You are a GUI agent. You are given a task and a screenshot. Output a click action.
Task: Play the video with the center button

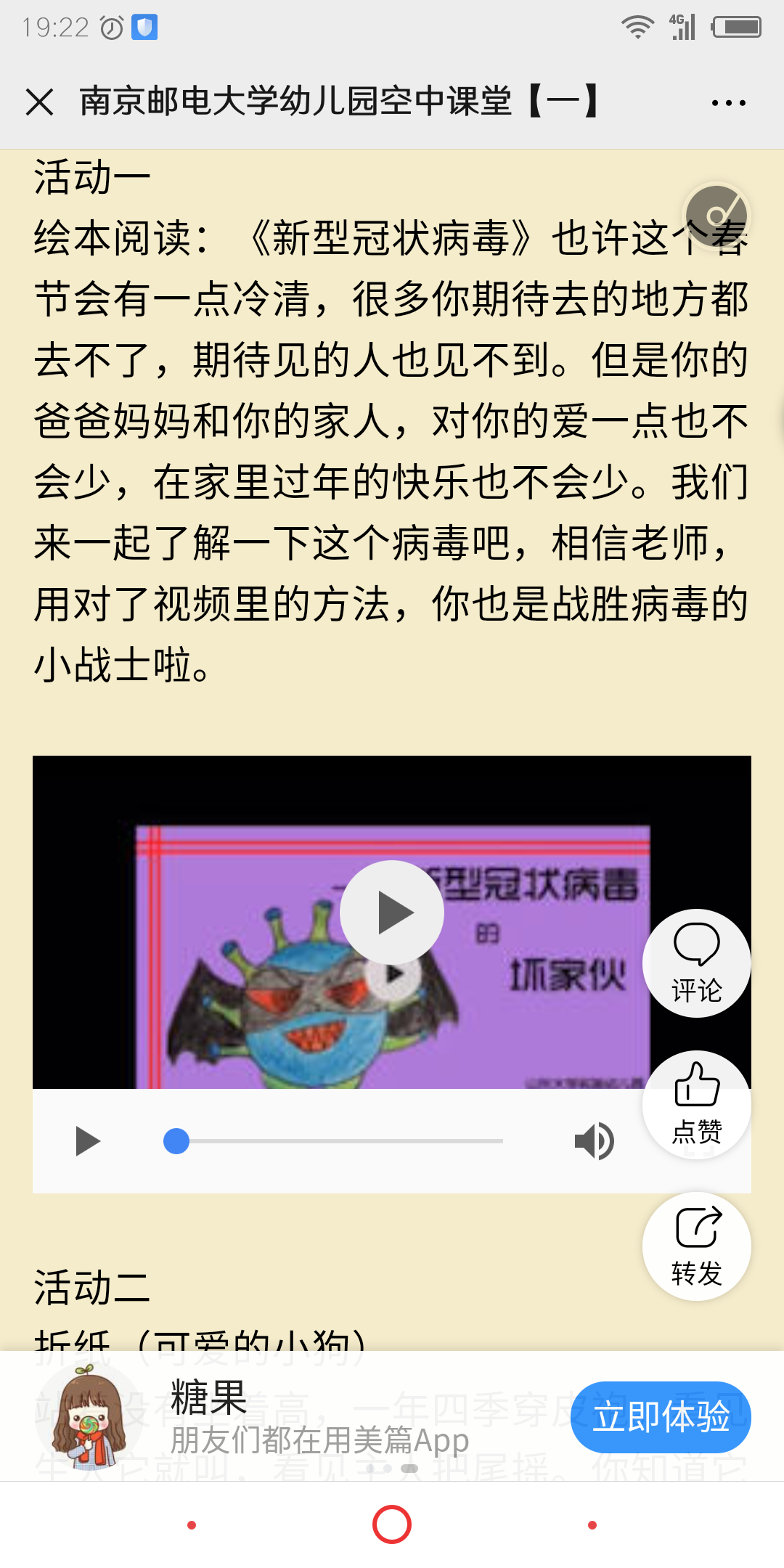tap(392, 912)
